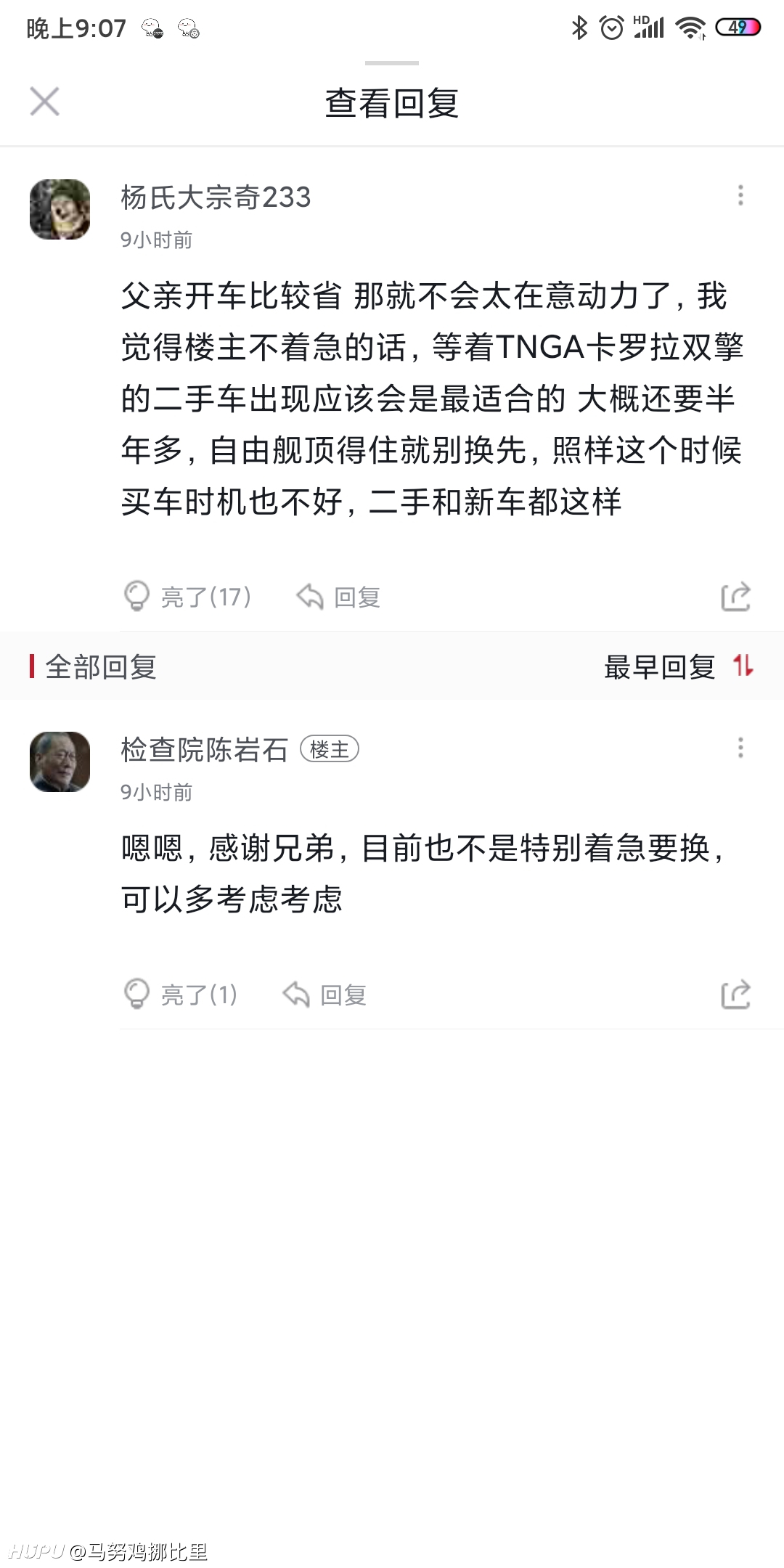Light up 杨氏大宗奇233's comment 亮了(17)
784x1568 pixels.
coord(188,597)
